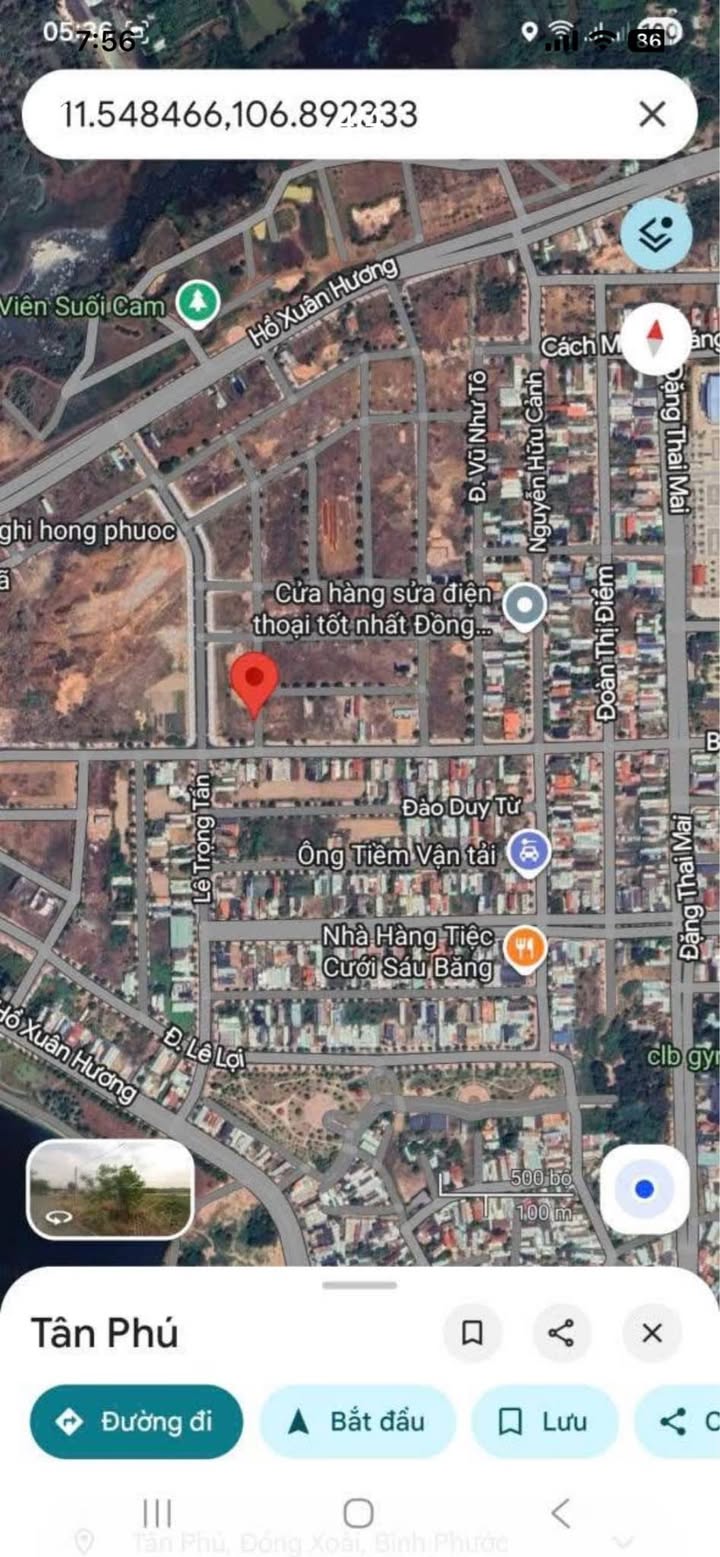Image resolution: width=720 pixels, height=1557 pixels.
Task: Get directions with the Đường đi button
Action: click(x=136, y=1421)
